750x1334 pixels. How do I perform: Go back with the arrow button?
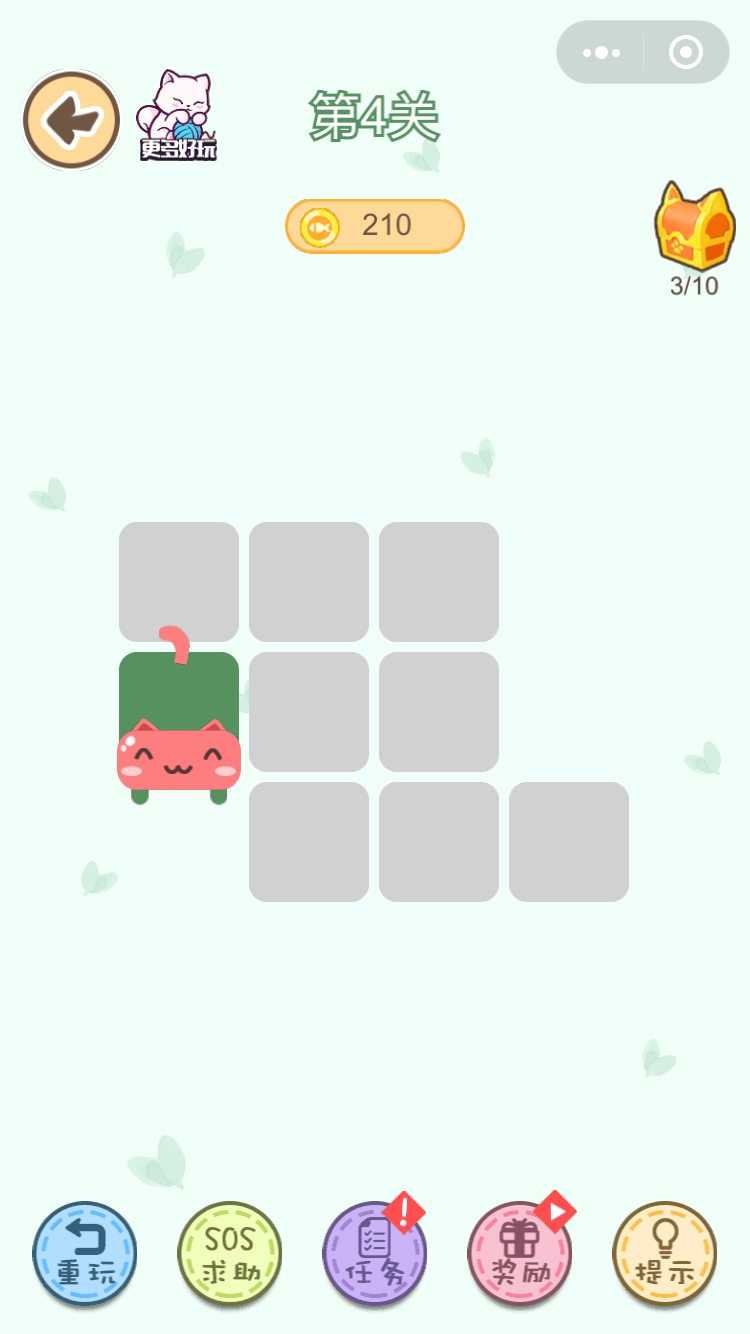click(72, 120)
